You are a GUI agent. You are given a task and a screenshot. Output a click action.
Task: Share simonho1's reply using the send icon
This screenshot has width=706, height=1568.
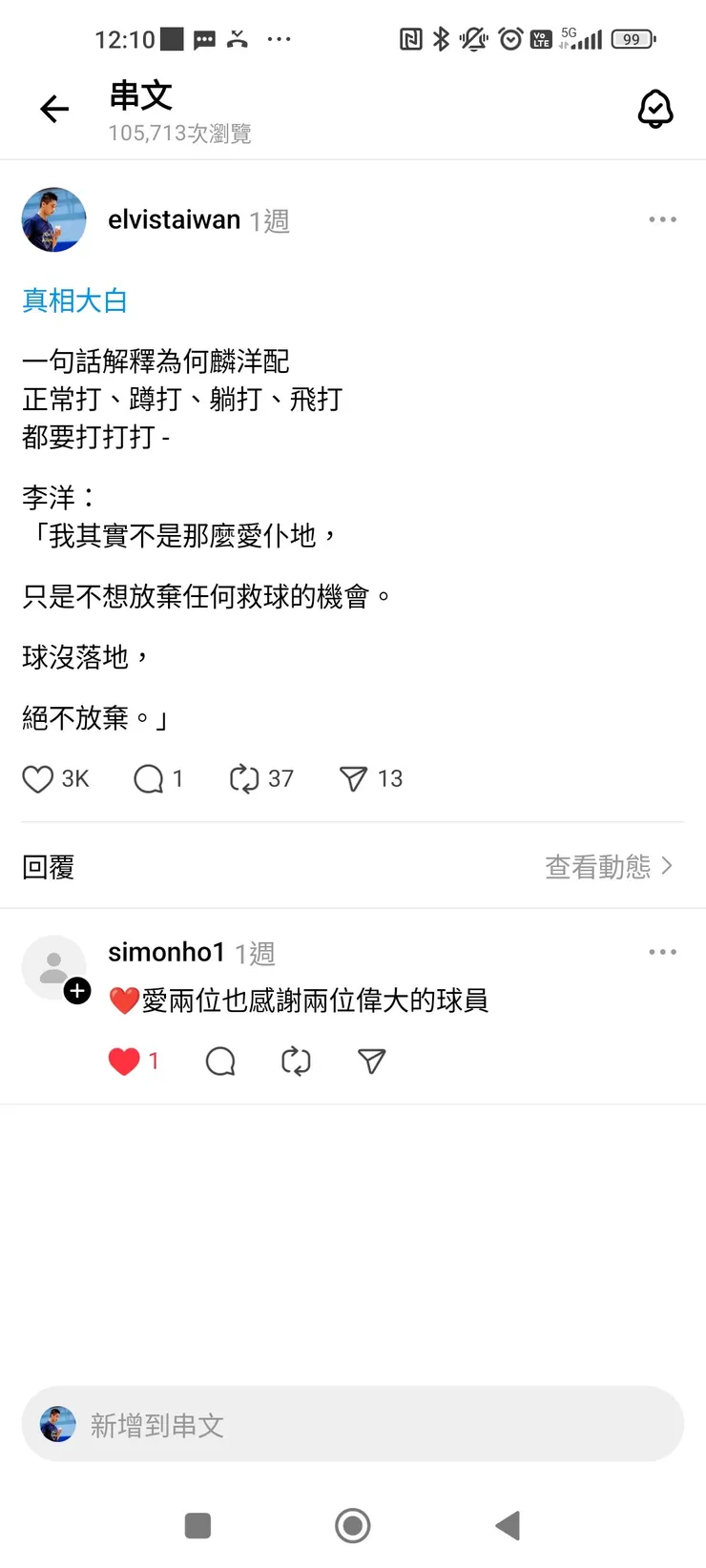[370, 1061]
